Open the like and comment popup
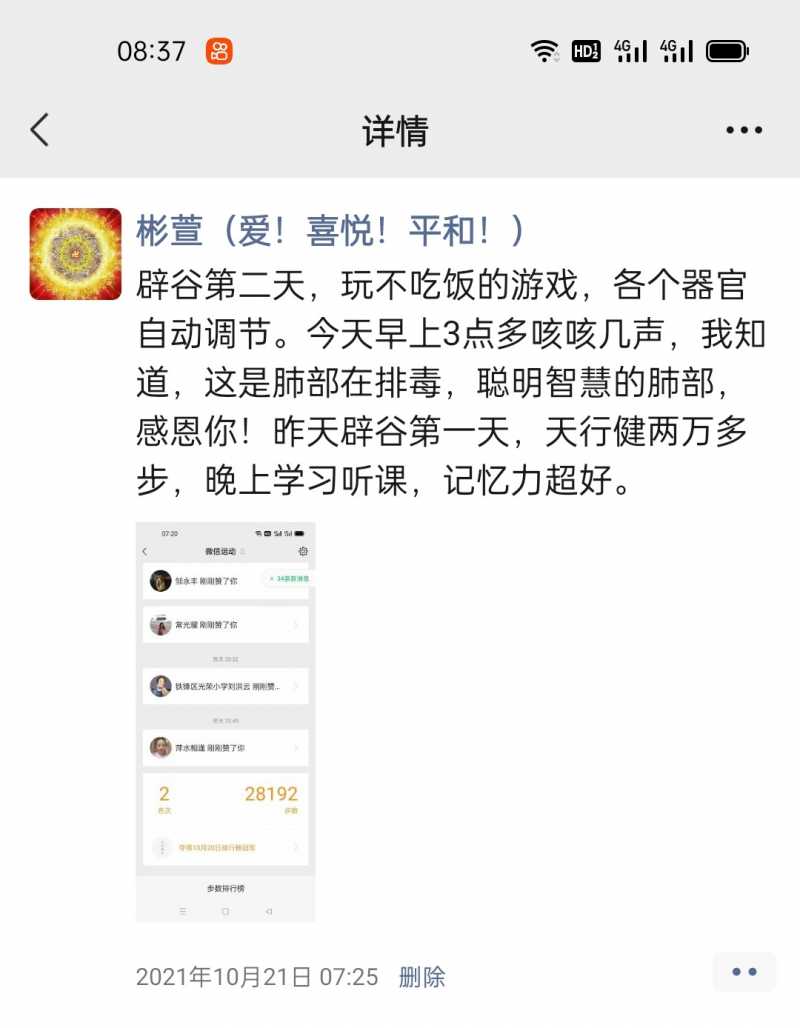The width and height of the screenshot is (800, 1028). pyautogui.click(x=744, y=972)
